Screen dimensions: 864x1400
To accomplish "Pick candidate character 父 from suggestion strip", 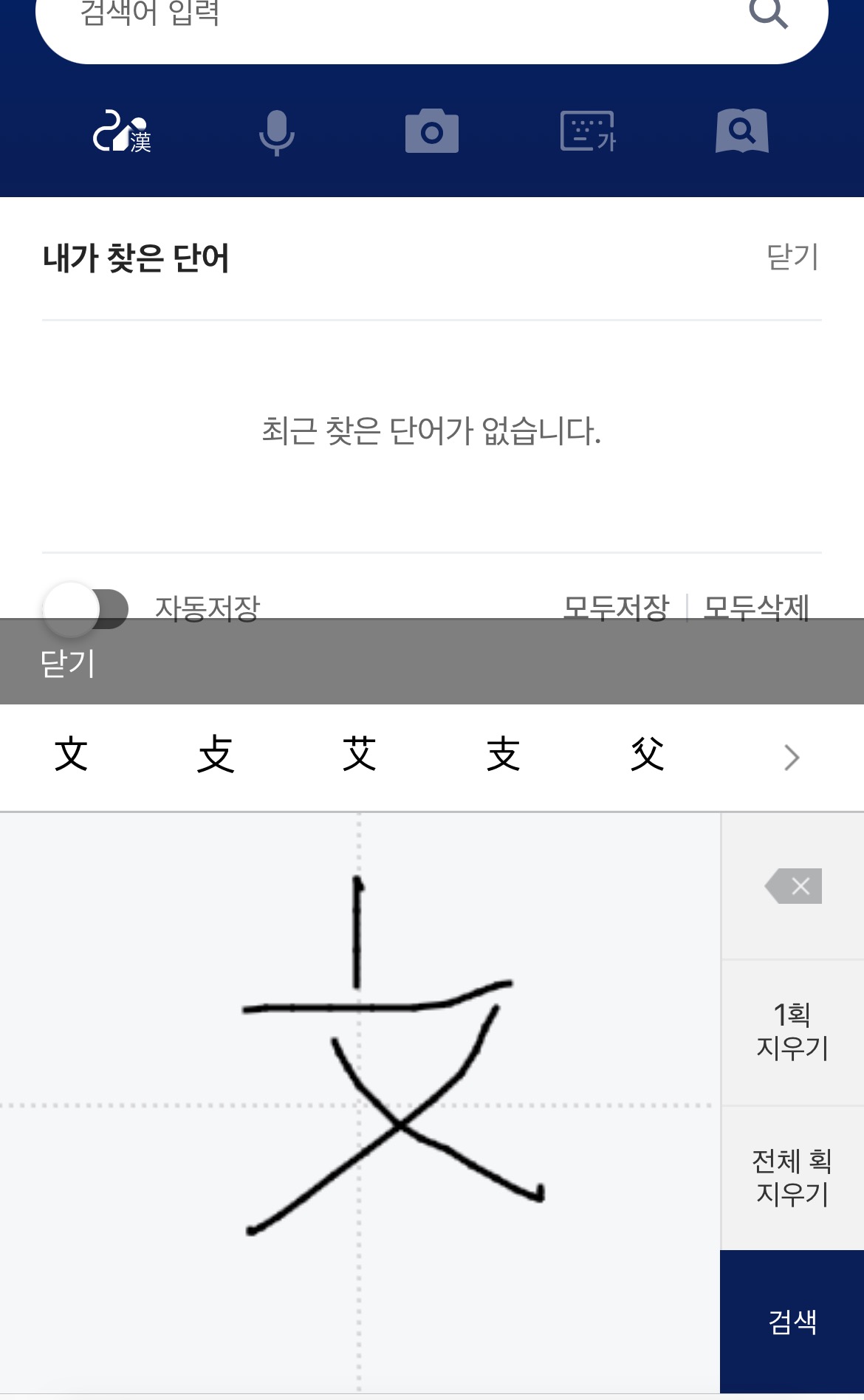I will (x=648, y=755).
